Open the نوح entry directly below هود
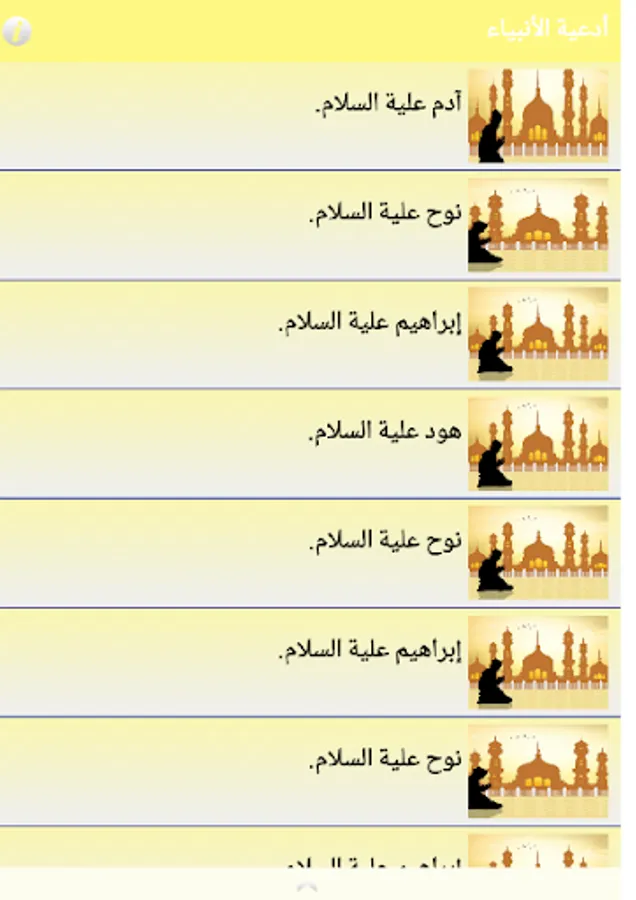Screen dimensions: 636x900 (x=310, y=553)
